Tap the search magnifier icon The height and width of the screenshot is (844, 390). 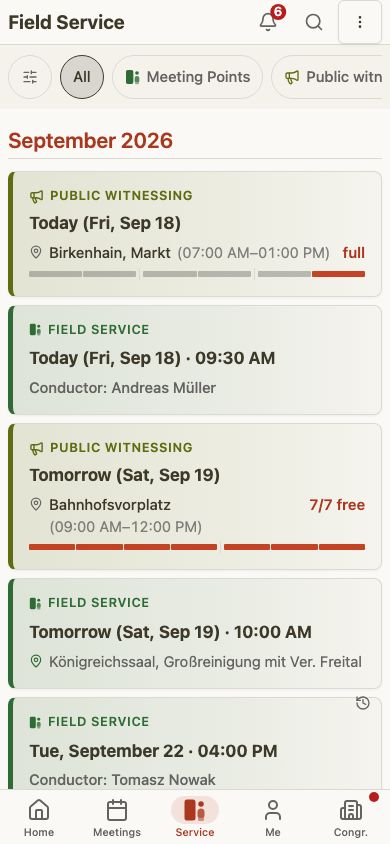[x=314, y=23]
